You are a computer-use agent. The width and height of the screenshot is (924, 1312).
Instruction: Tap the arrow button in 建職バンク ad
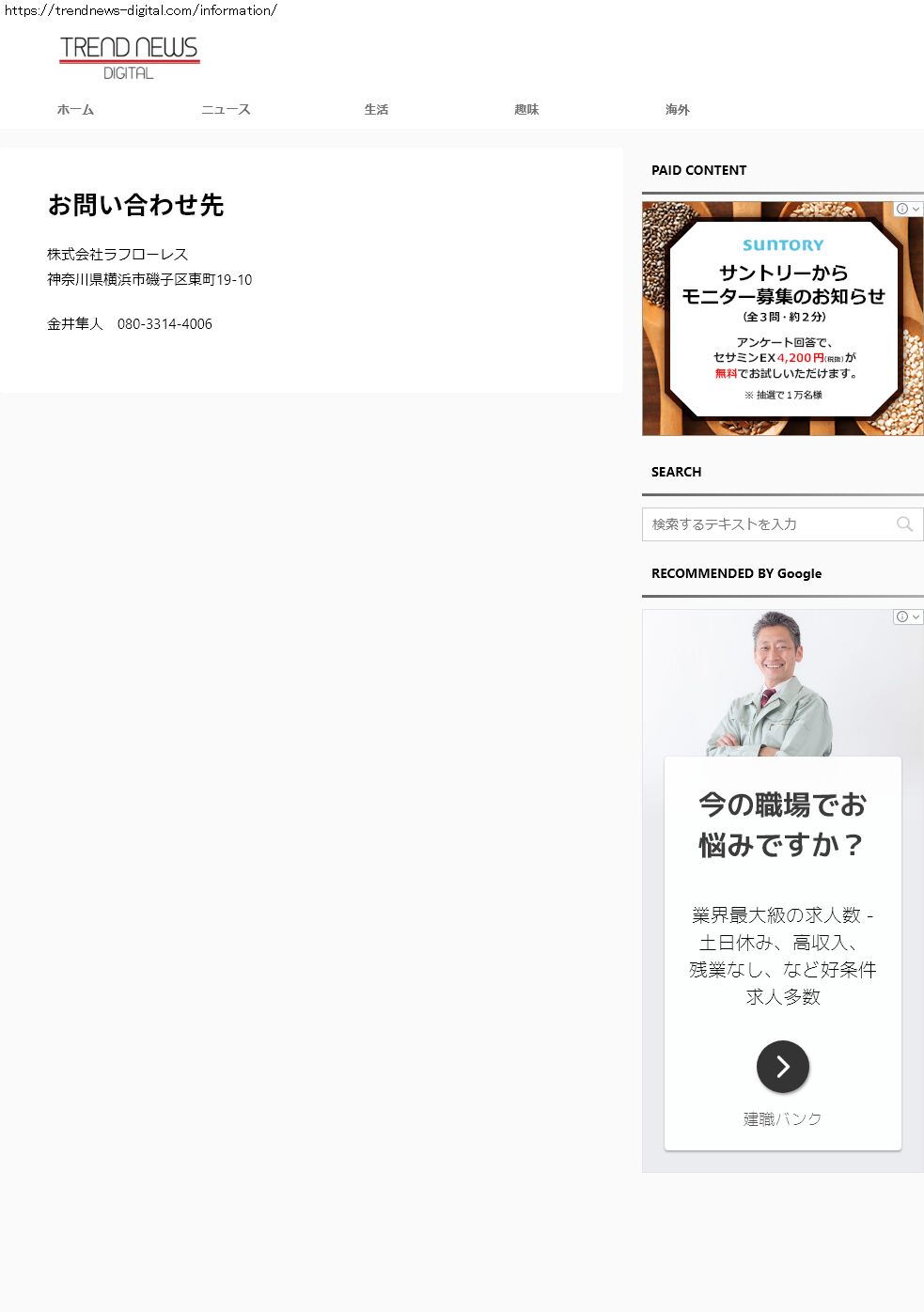click(783, 1067)
